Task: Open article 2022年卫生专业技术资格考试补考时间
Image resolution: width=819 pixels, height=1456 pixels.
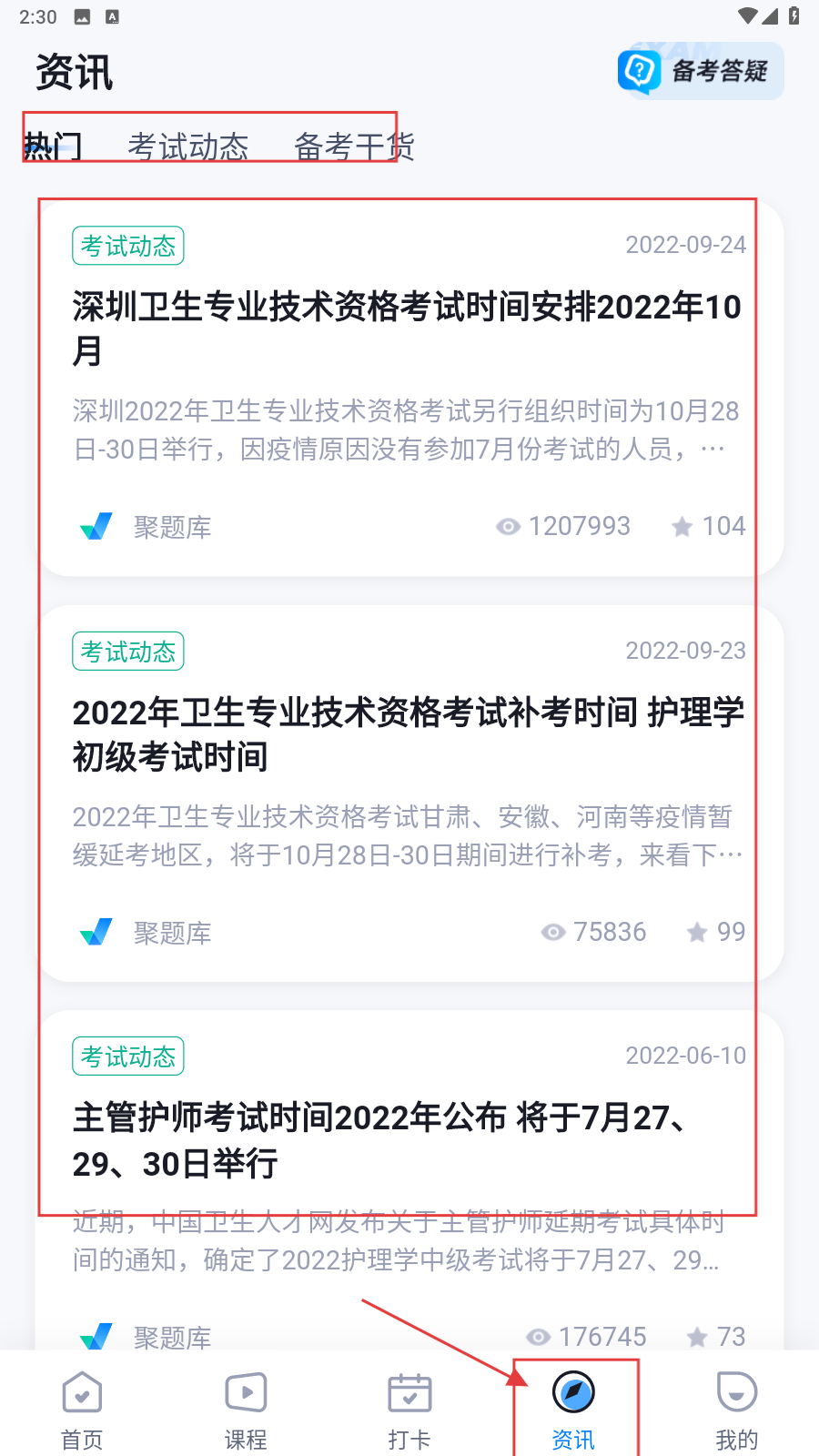Action: [x=408, y=733]
